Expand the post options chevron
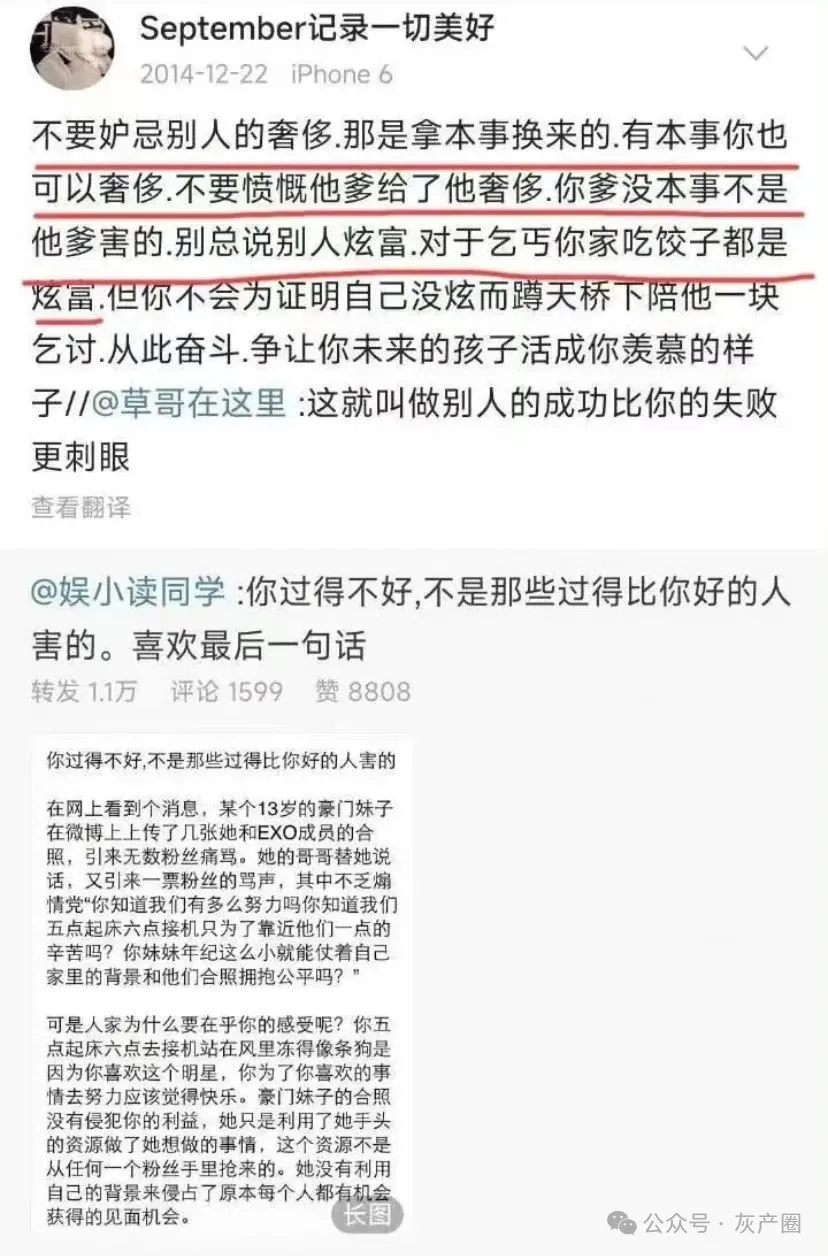This screenshot has height=1256, width=828. click(x=758, y=54)
